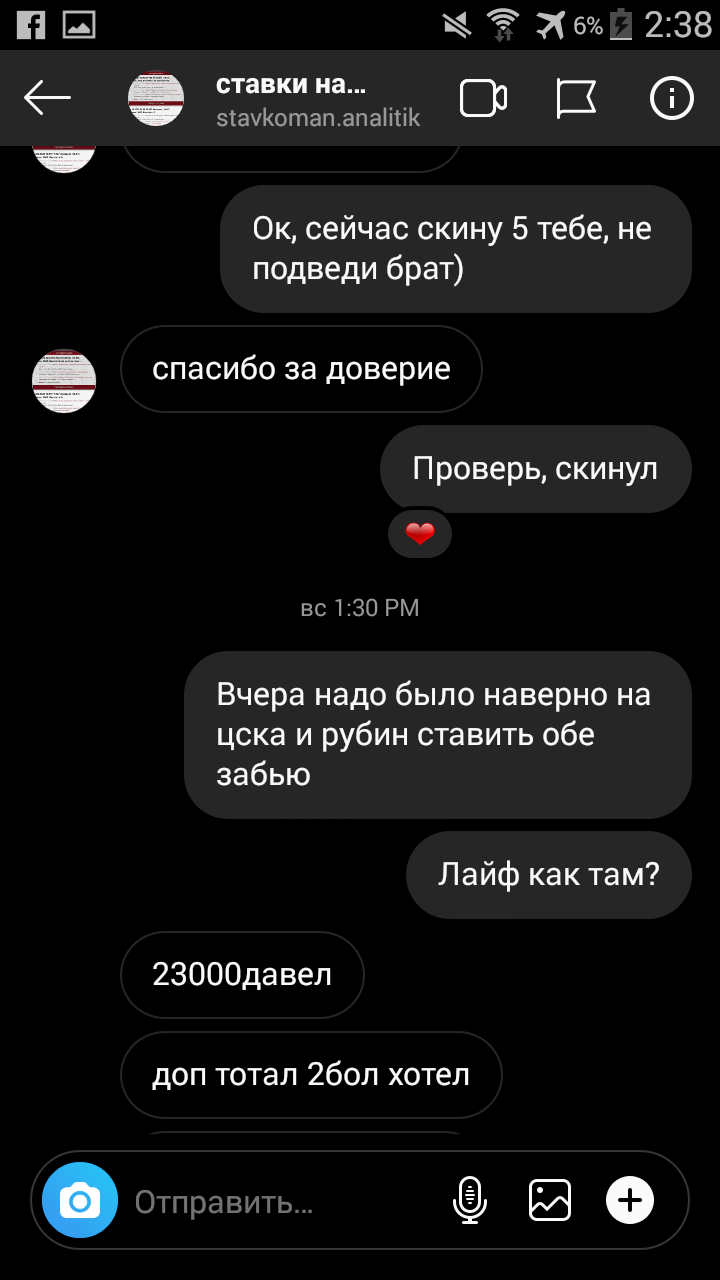The image size is (720, 1280).
Task: Open stavkoman.analitik profile from header
Action: (x=318, y=117)
